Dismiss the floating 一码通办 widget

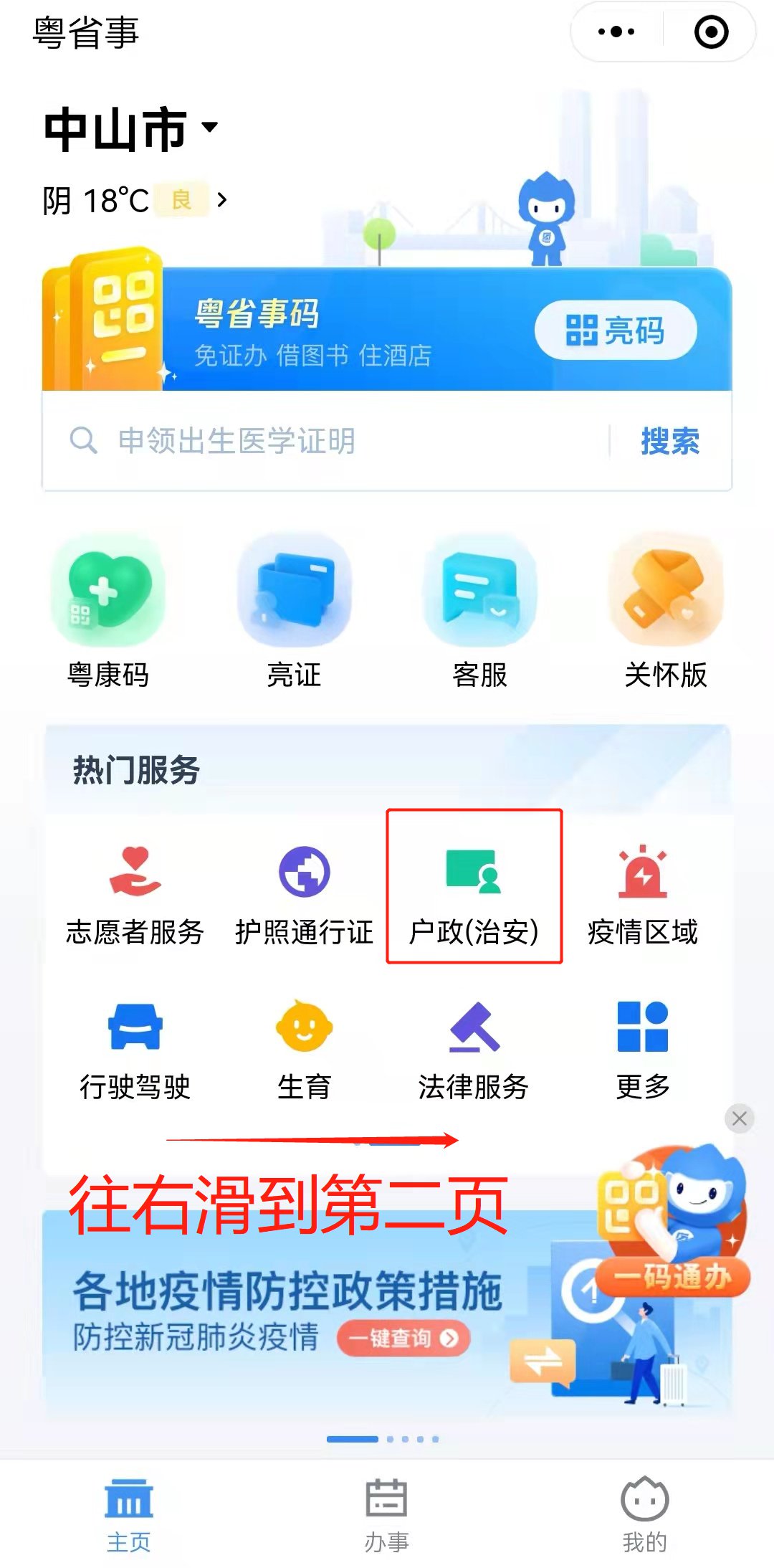click(x=740, y=1118)
